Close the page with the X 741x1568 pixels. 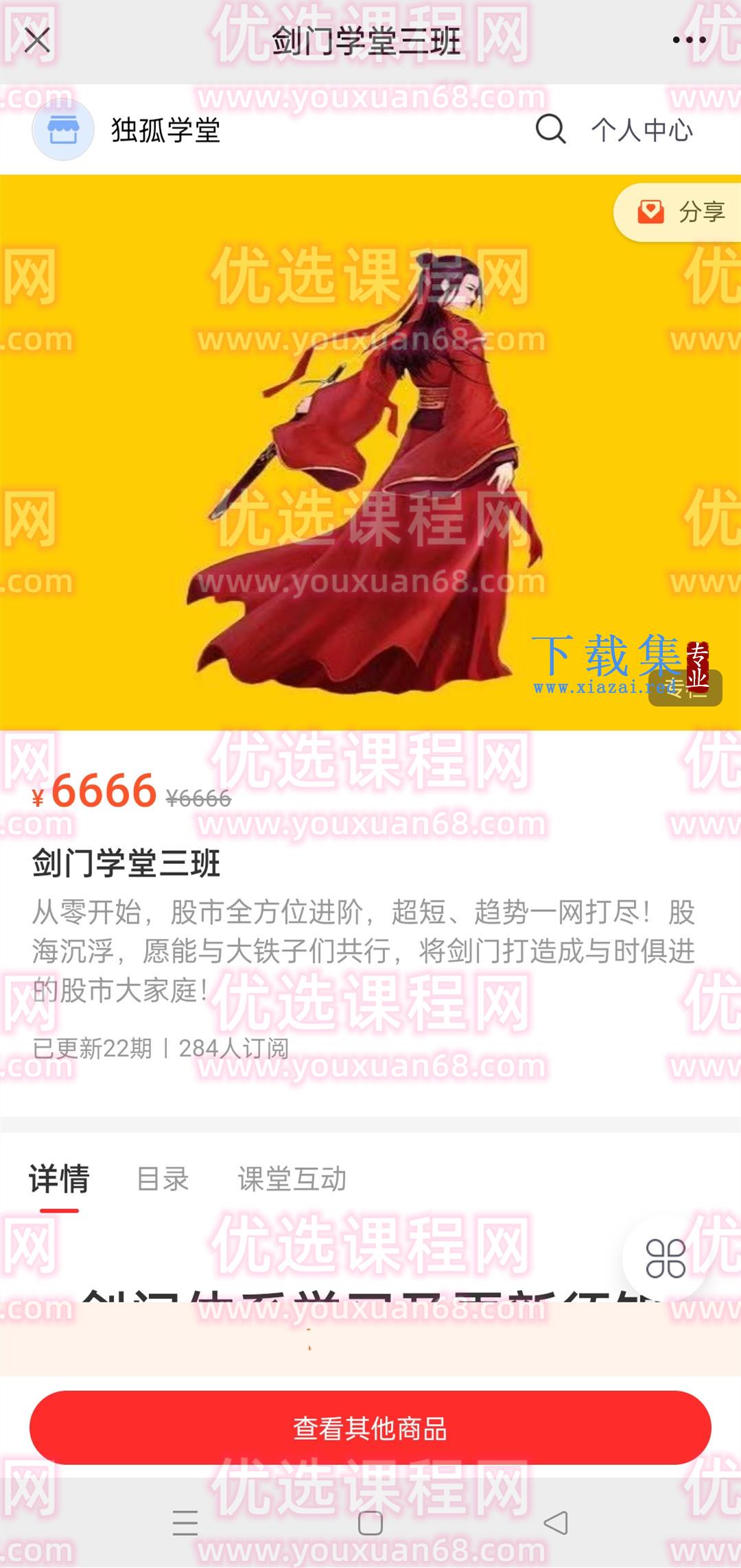(x=37, y=40)
